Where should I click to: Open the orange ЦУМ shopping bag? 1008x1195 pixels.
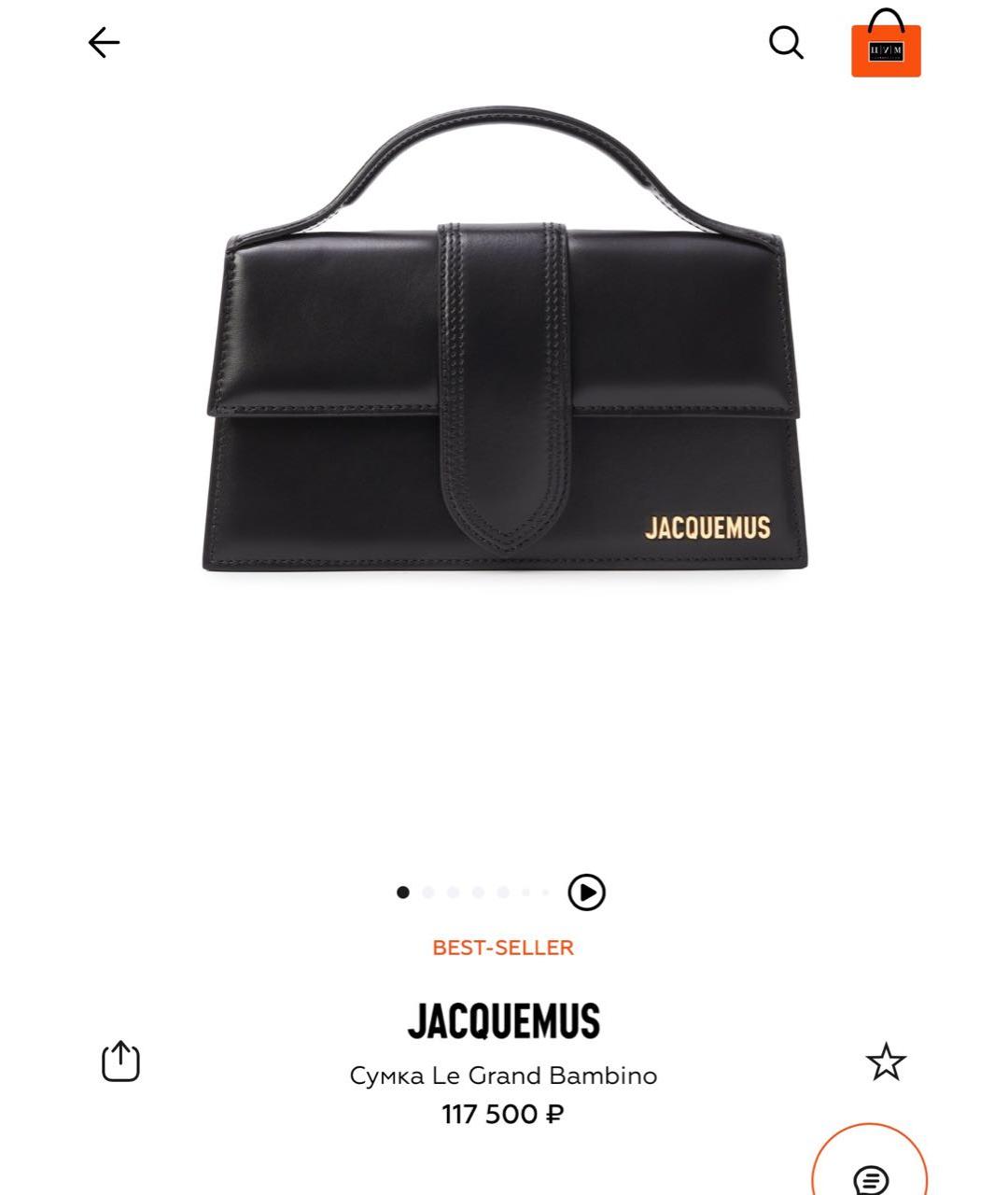885,47
